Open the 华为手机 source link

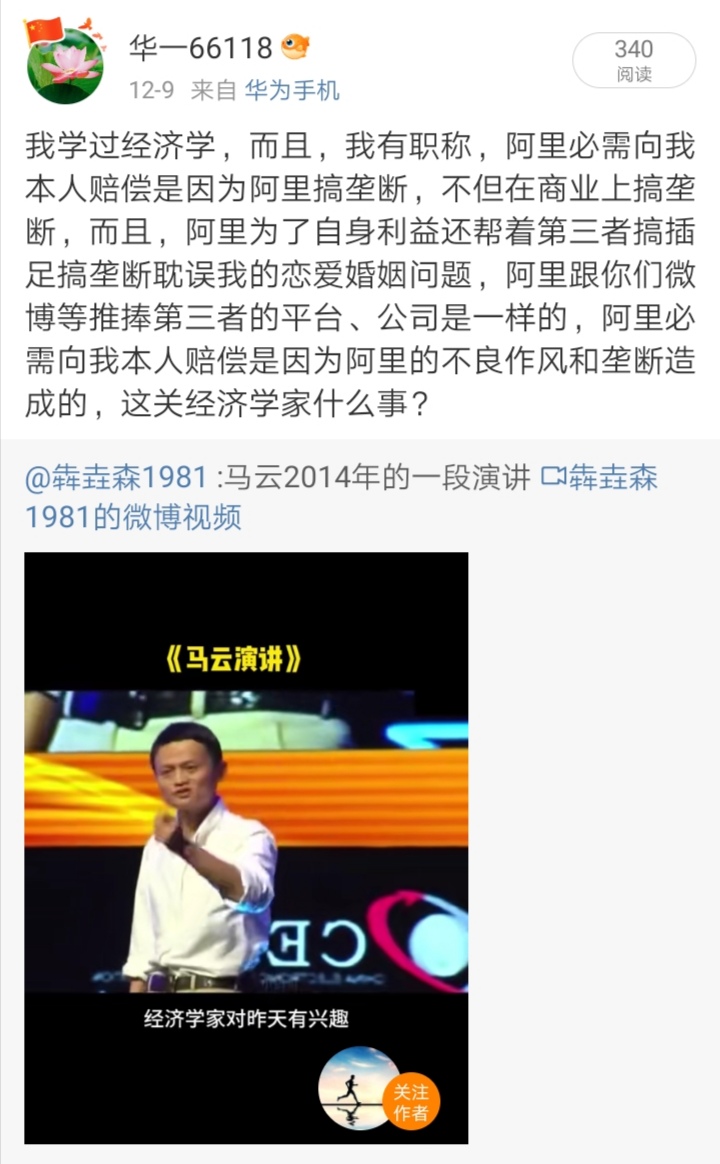[x=292, y=91]
